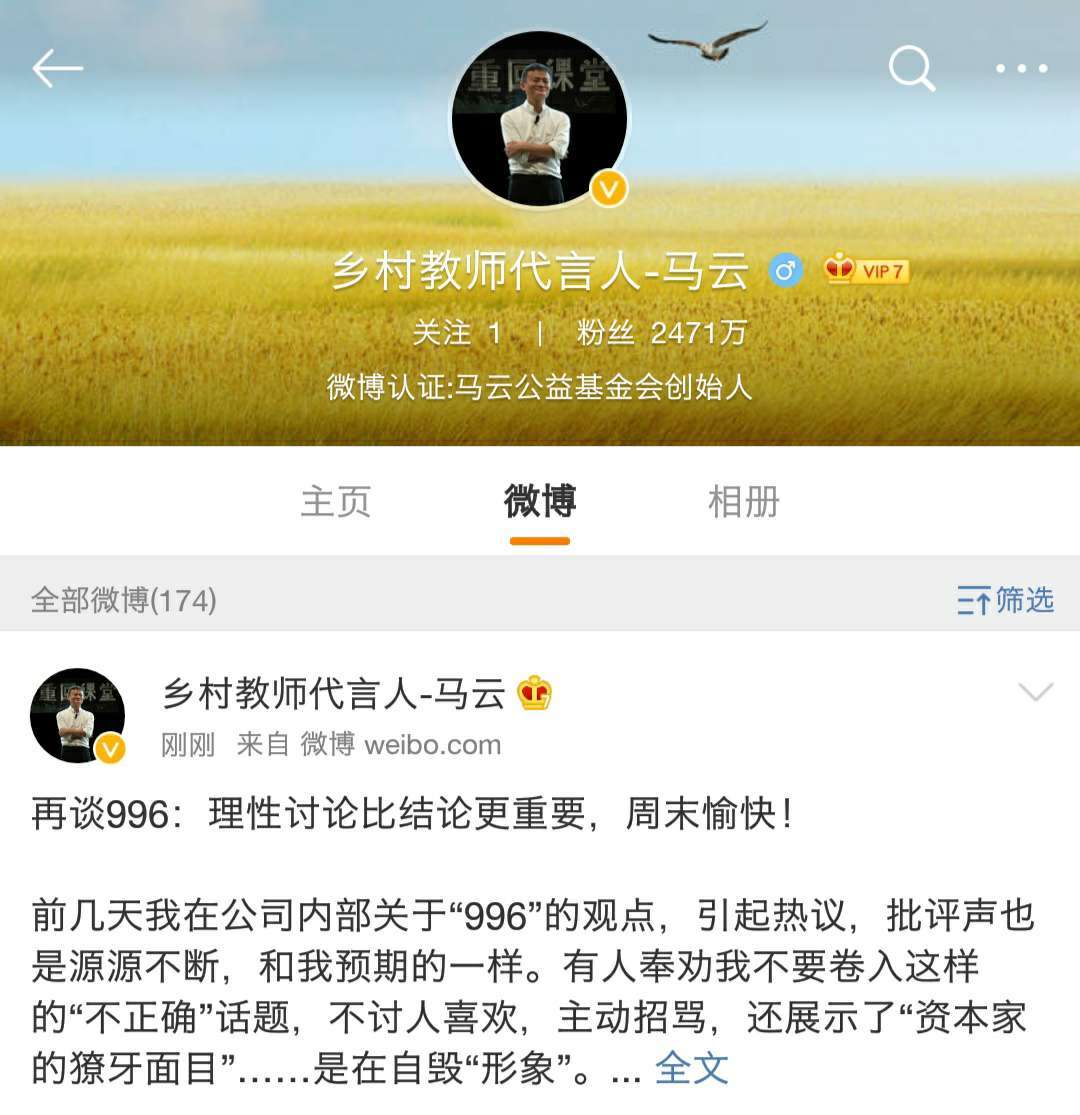Image resolution: width=1080 pixels, height=1115 pixels.
Task: Open the 筛选 filter options
Action: pyautogui.click(x=1005, y=600)
